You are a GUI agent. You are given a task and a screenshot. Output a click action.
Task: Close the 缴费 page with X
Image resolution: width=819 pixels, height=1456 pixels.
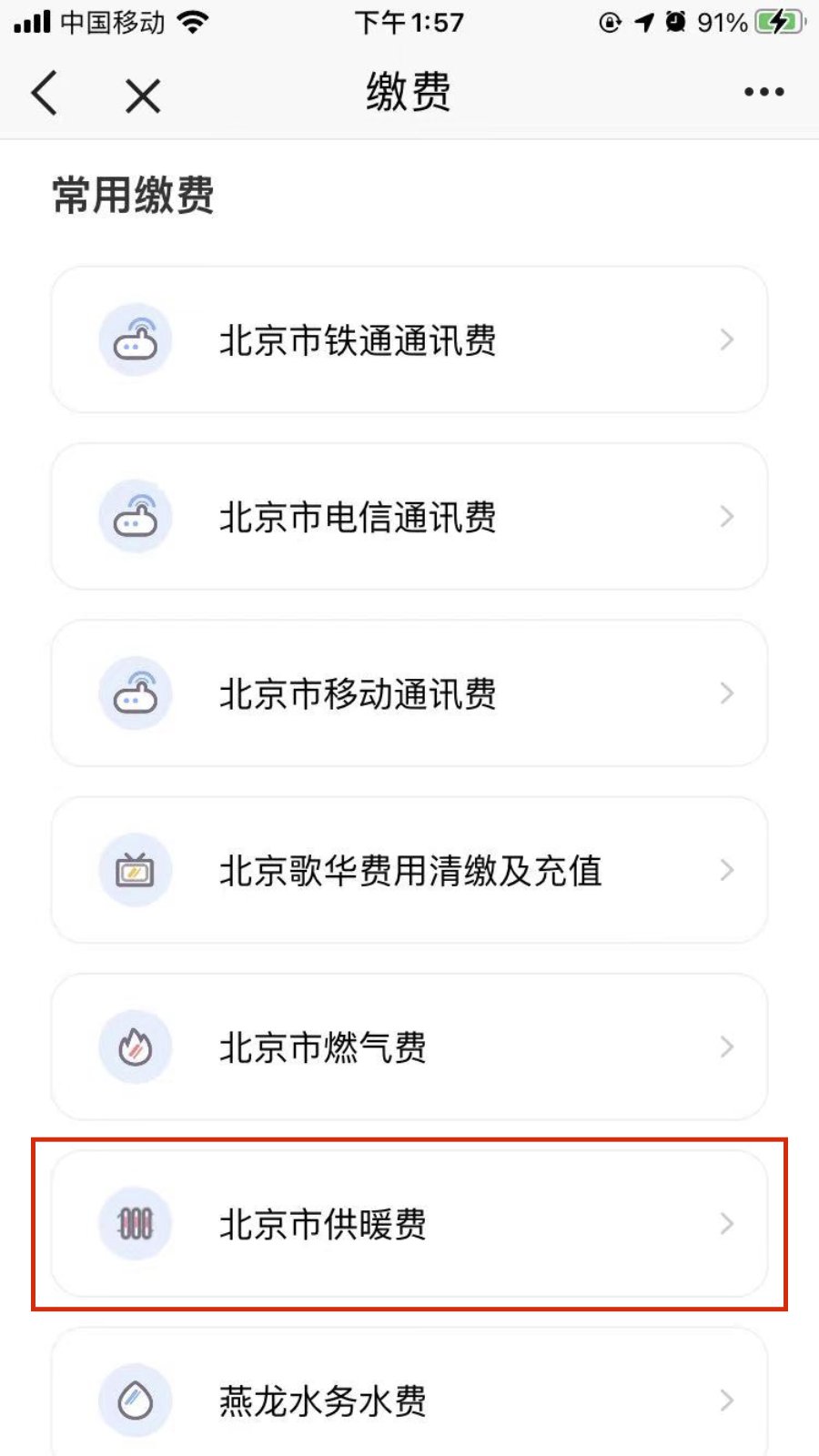coord(143,95)
